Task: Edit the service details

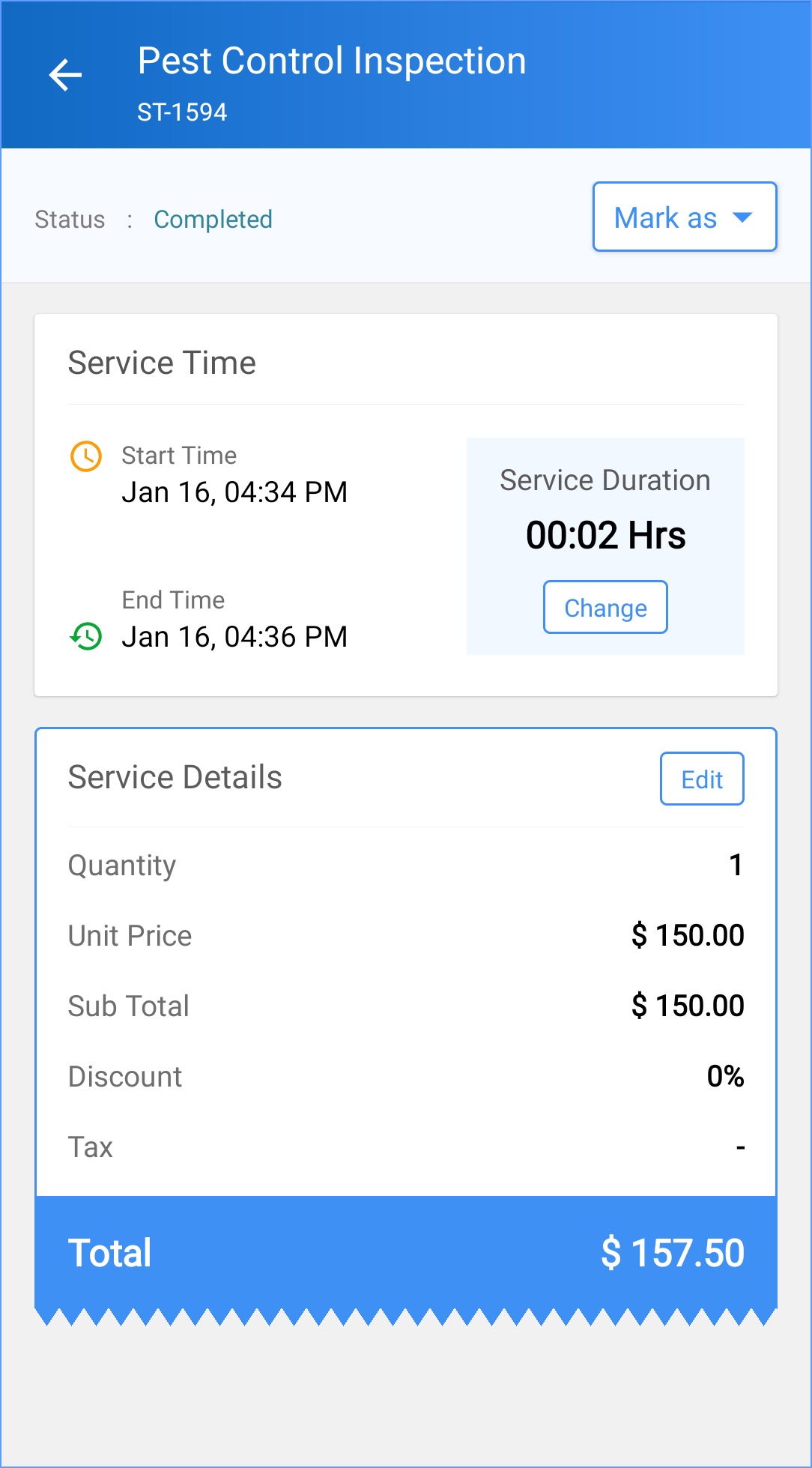Action: tap(701, 779)
